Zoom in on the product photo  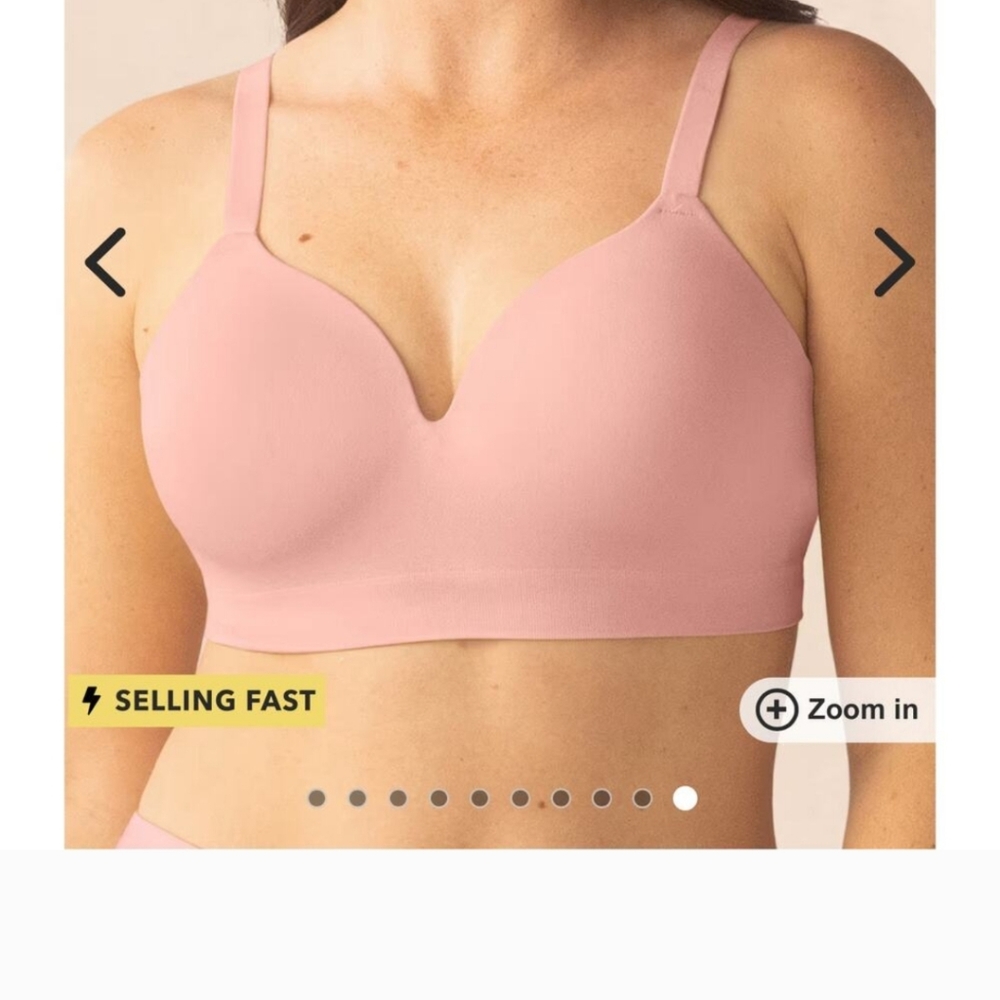point(837,710)
